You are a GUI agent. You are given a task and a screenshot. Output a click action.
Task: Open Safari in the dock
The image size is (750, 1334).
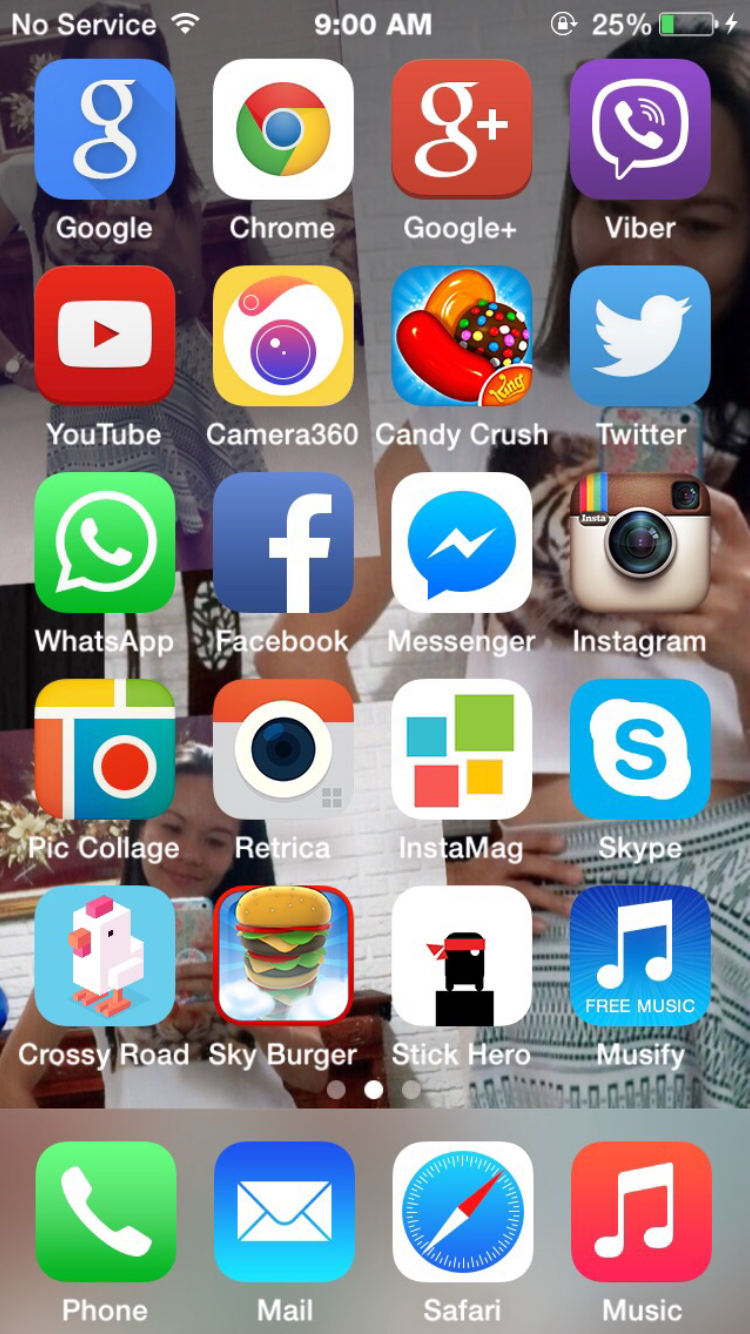[462, 1211]
